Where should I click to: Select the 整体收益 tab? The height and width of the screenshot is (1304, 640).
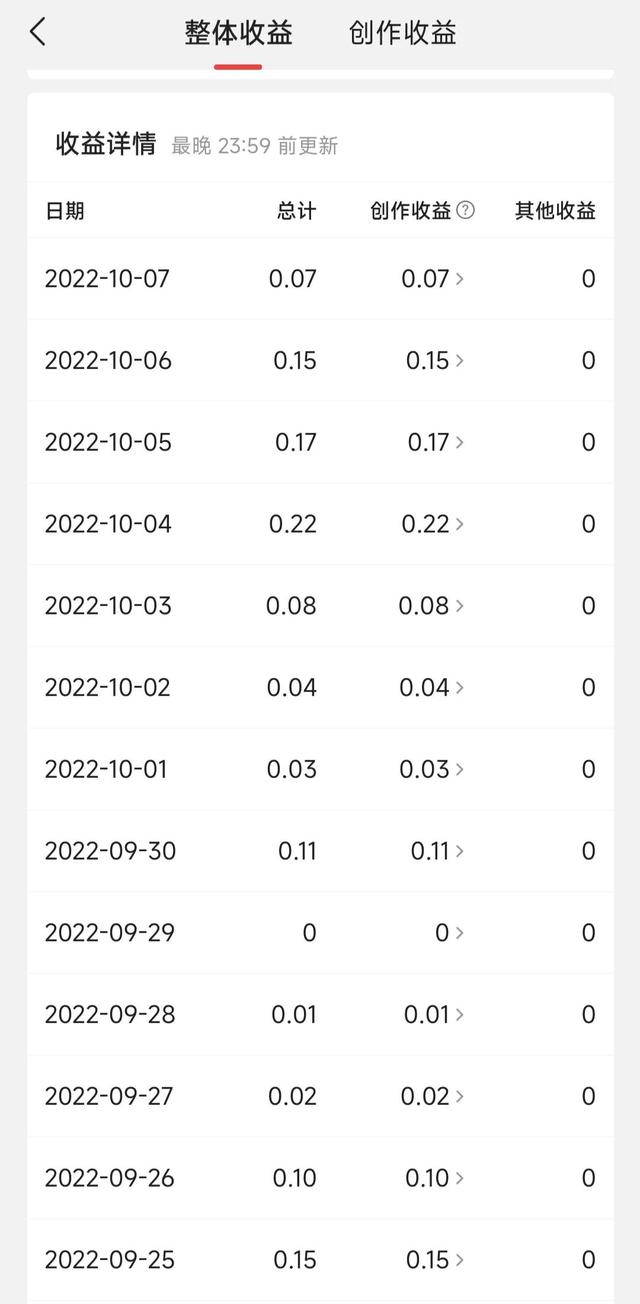point(238,33)
